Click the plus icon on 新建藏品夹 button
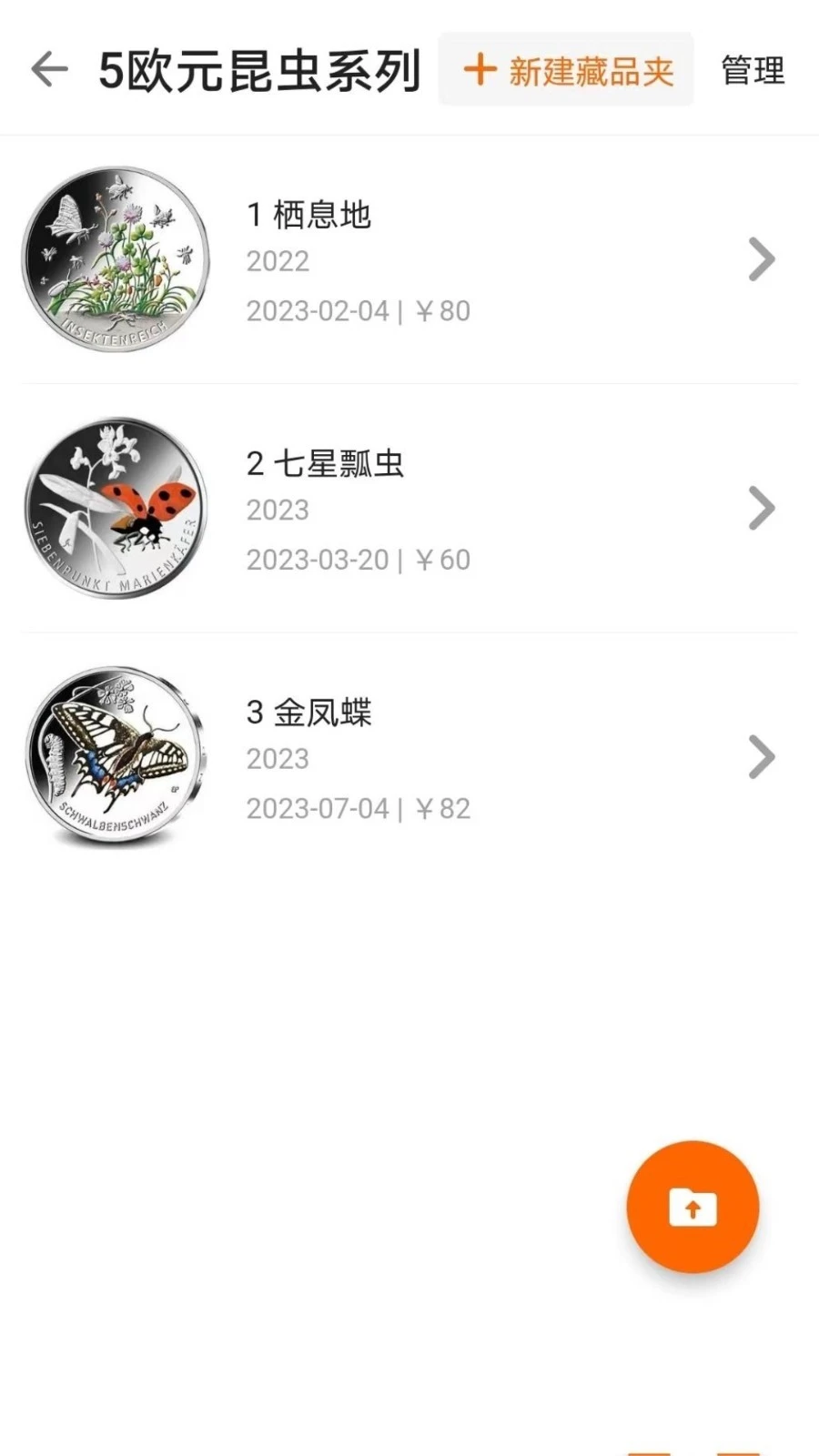 (479, 69)
